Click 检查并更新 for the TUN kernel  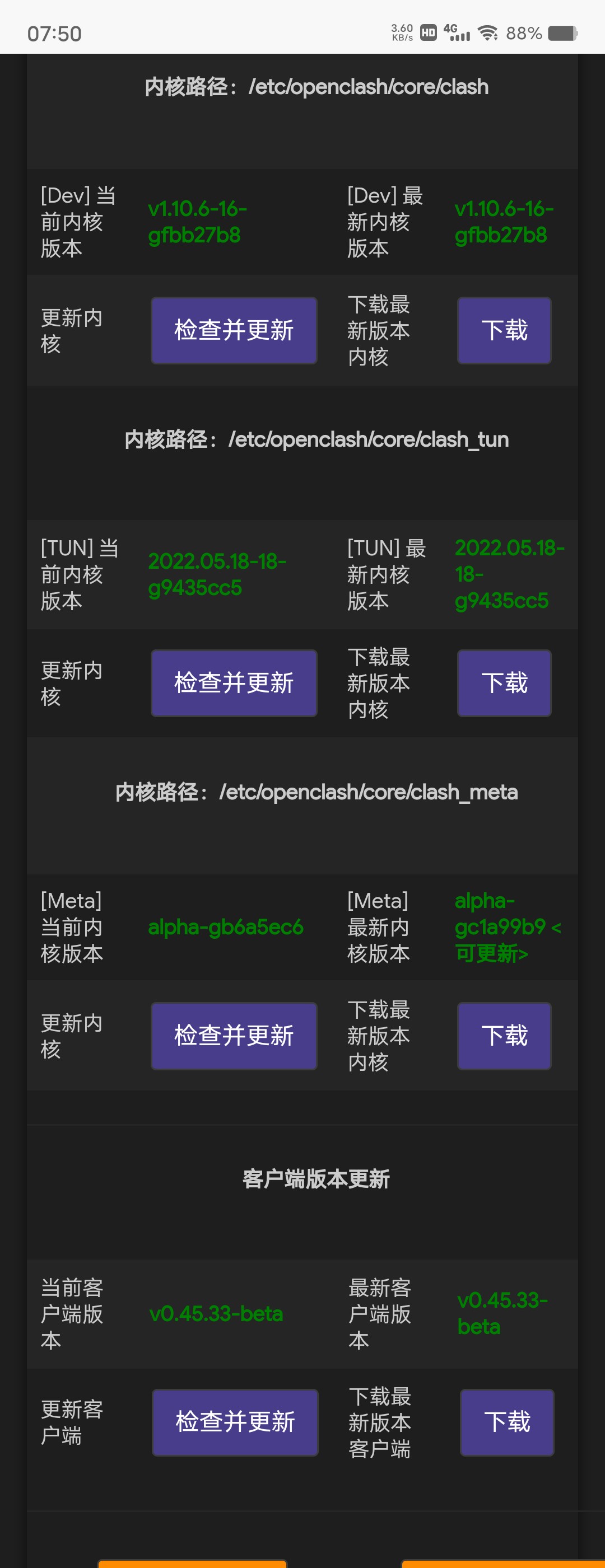coord(234,682)
